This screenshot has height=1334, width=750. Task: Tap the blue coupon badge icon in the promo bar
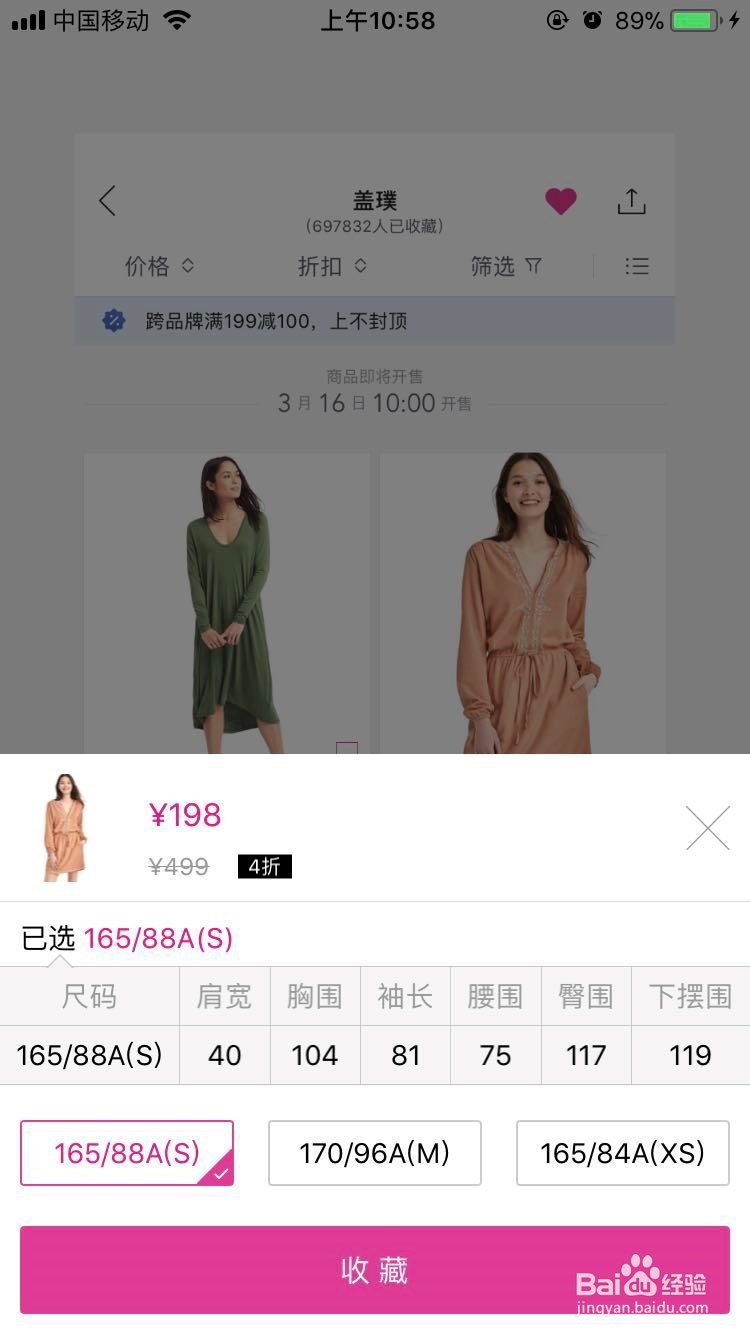coord(115,319)
